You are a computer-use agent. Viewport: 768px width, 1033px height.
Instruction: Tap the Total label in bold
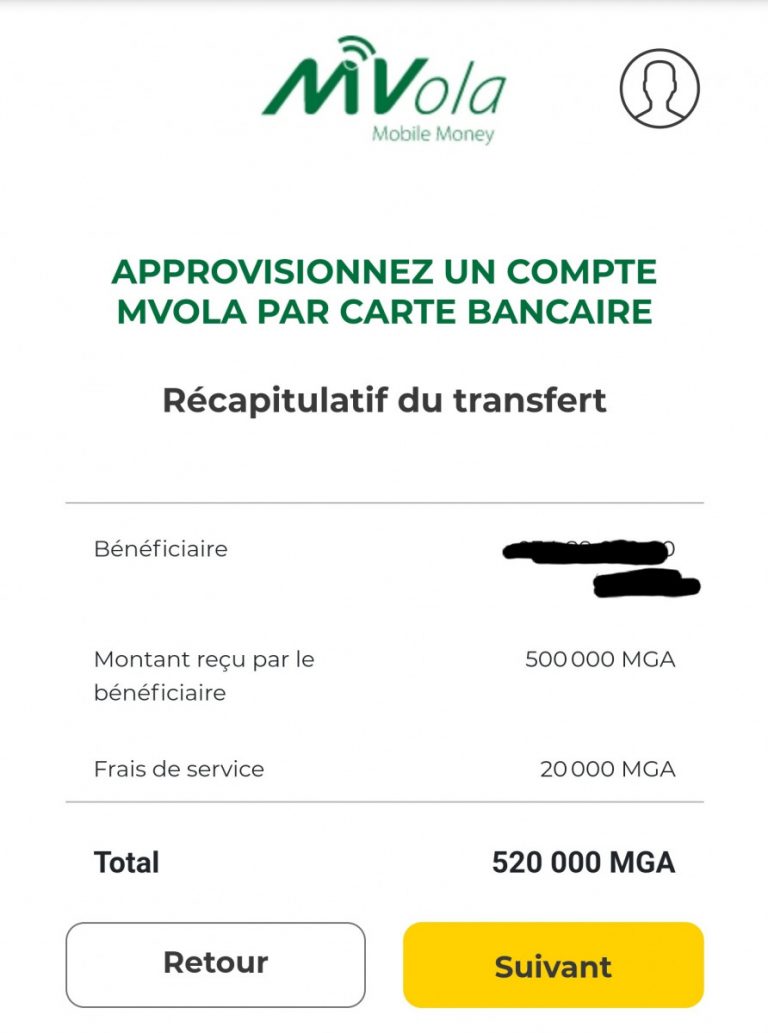coord(126,860)
